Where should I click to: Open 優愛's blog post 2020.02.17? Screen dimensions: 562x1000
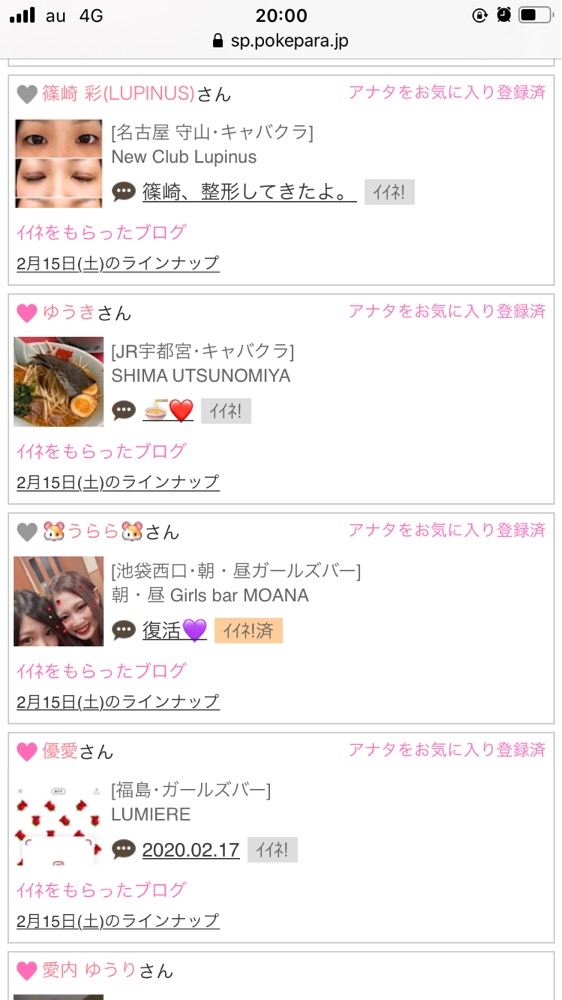(x=191, y=849)
